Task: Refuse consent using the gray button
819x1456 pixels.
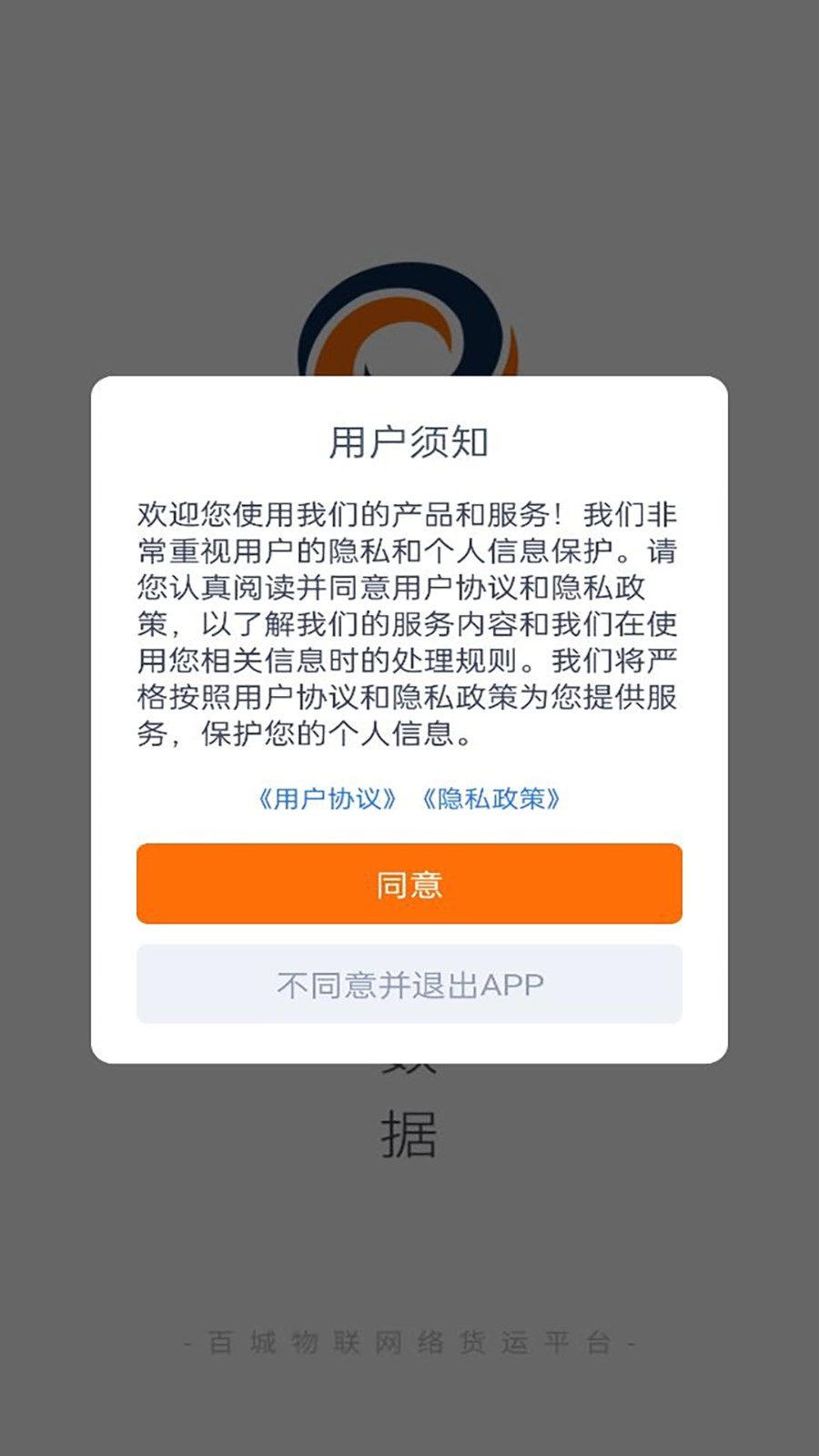Action: pos(408,983)
